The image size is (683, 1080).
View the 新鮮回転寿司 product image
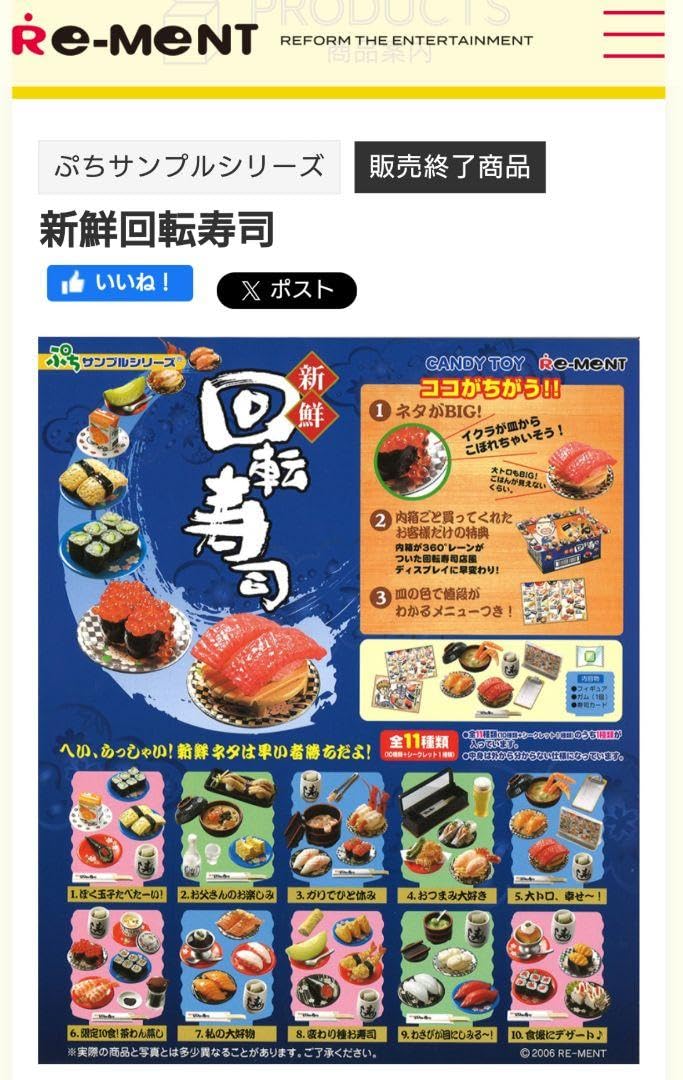pos(339,700)
